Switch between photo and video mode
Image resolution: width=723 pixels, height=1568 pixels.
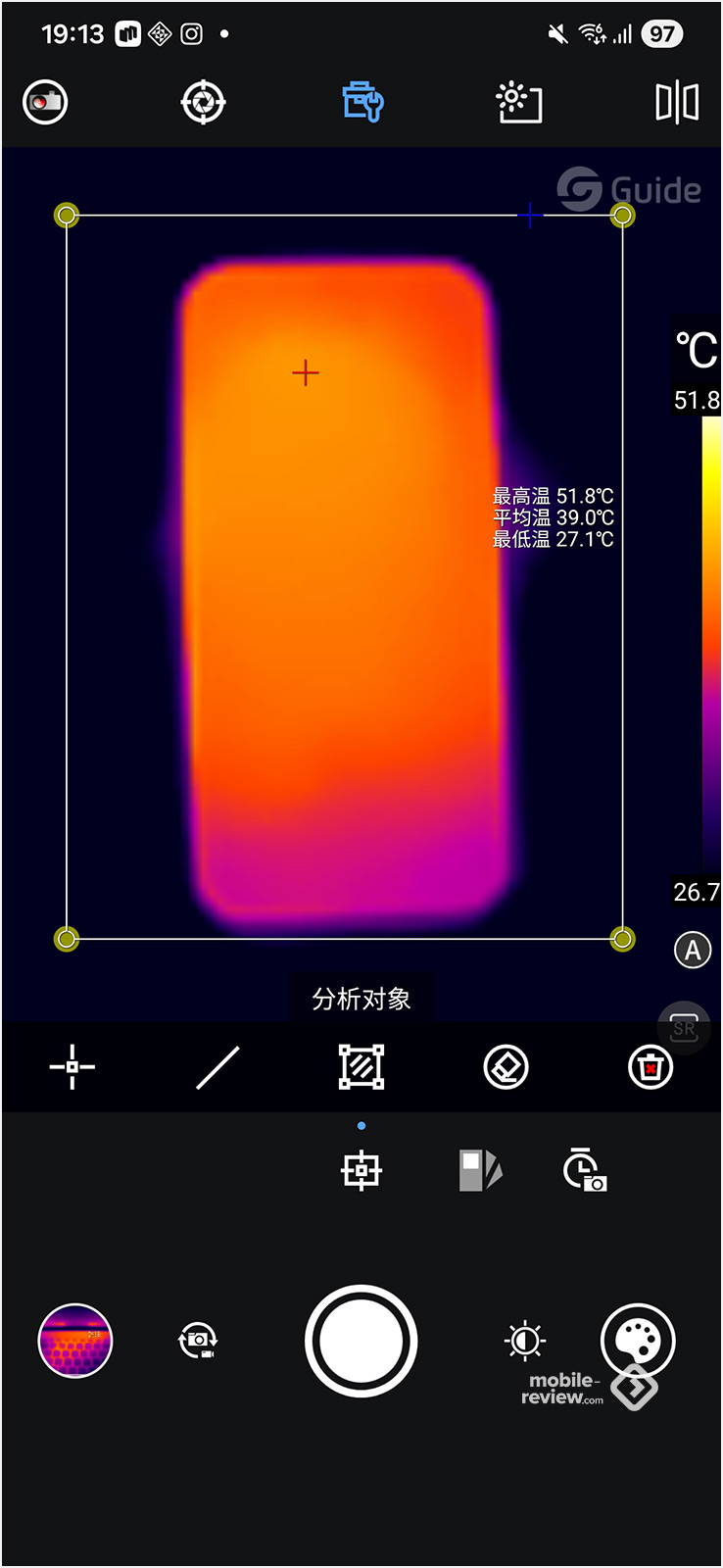(x=198, y=1341)
